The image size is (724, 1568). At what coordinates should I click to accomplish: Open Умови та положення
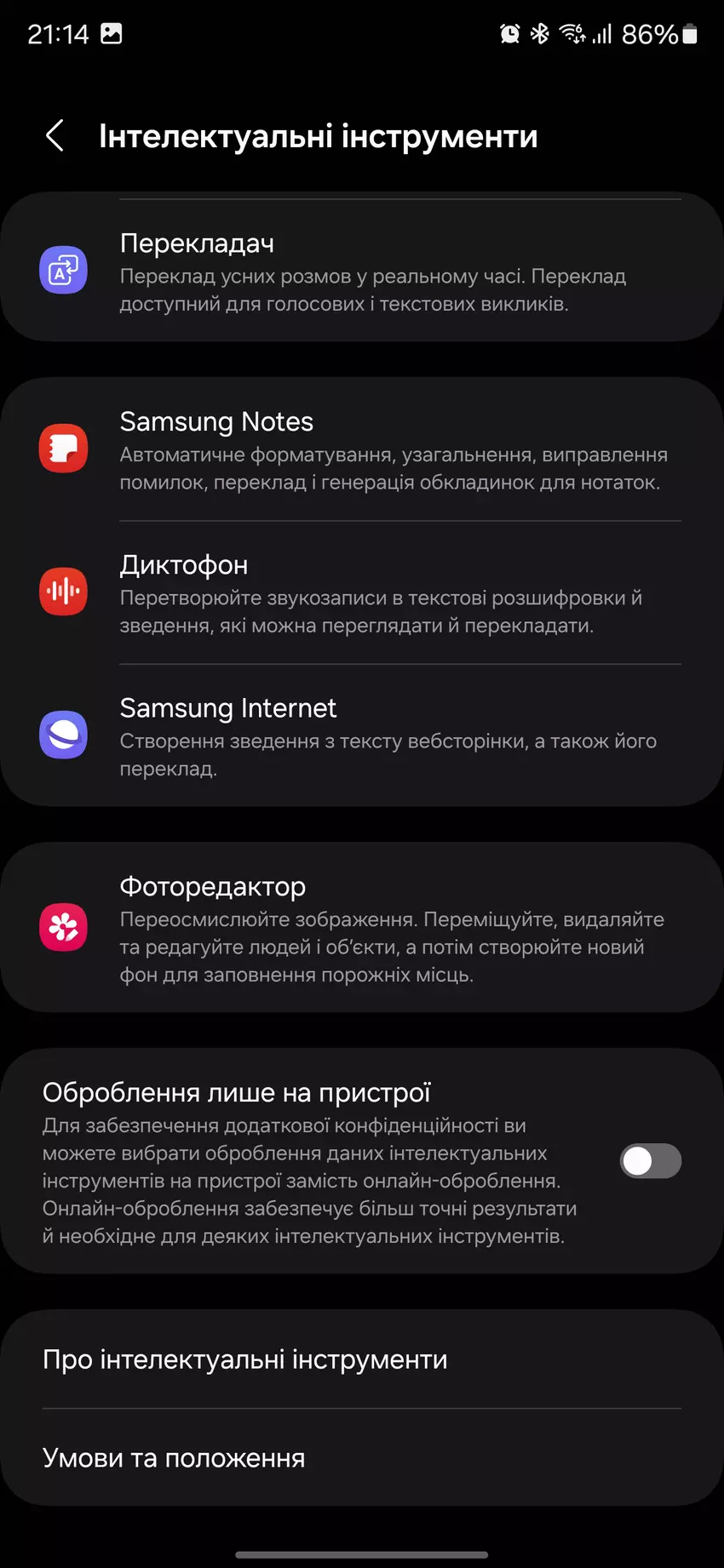(362, 1458)
